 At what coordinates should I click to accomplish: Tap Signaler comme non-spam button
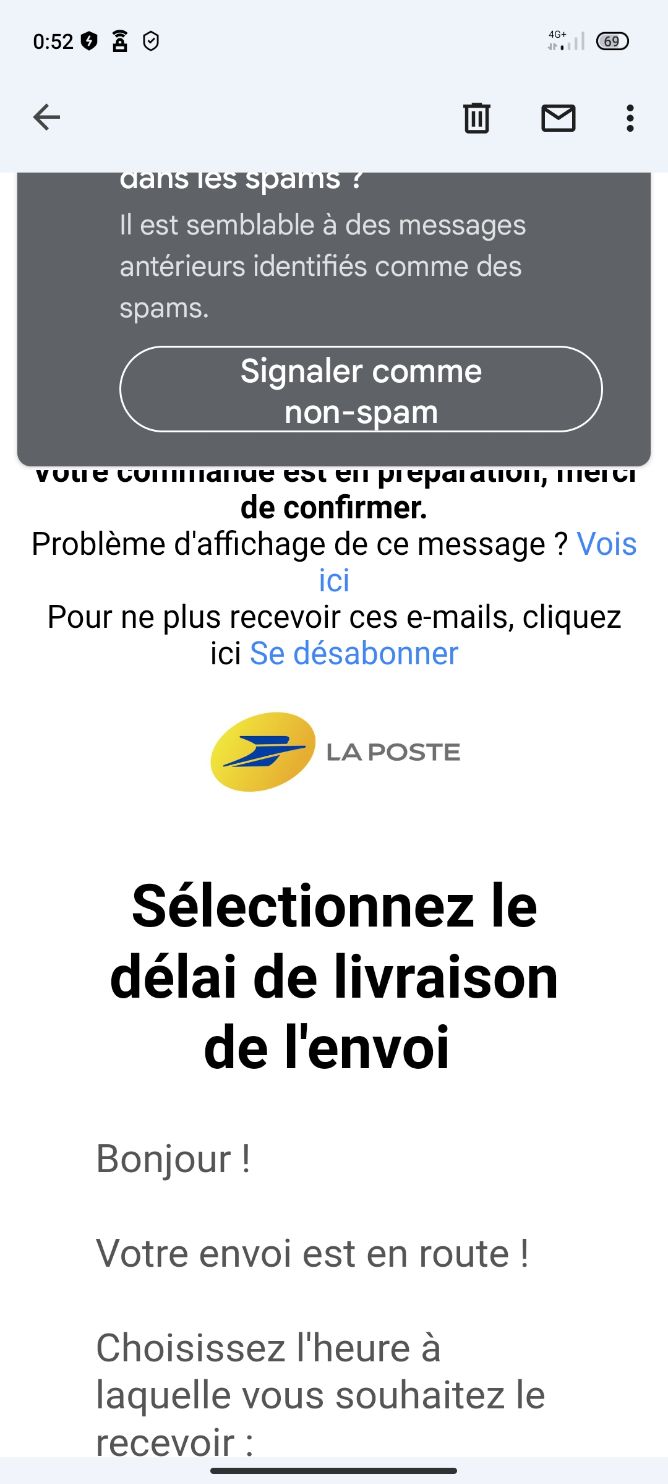(361, 390)
